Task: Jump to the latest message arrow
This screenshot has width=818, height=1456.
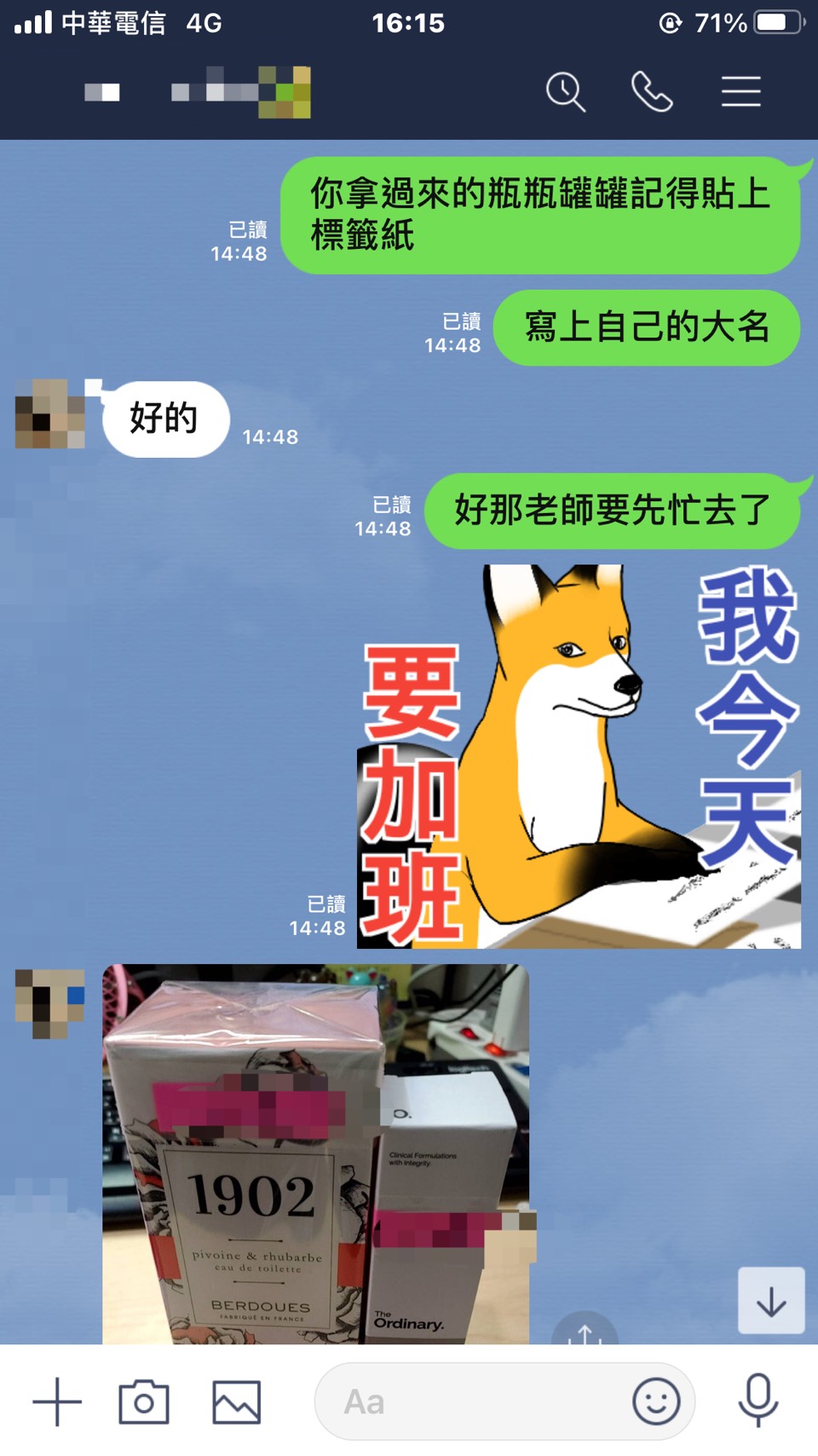Action: 771,1301
